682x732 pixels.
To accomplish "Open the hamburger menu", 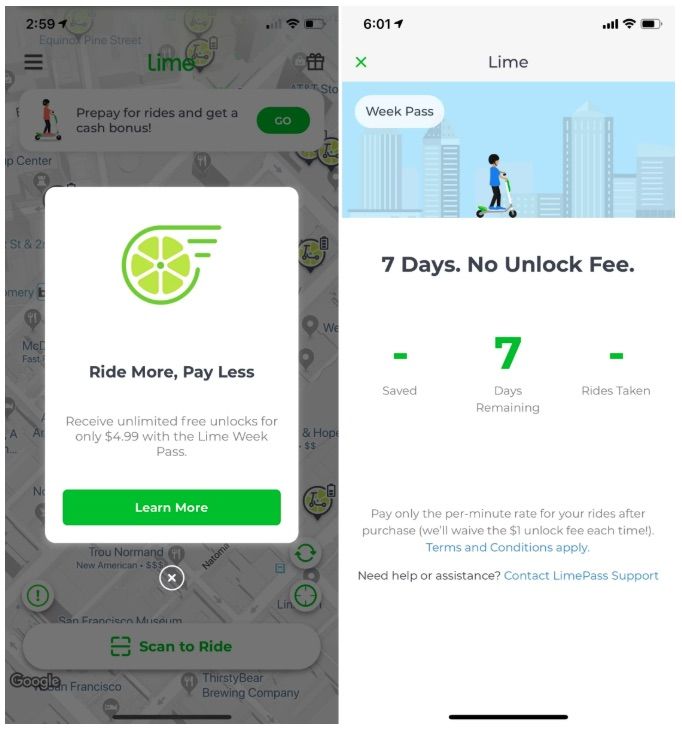I will pos(33,62).
